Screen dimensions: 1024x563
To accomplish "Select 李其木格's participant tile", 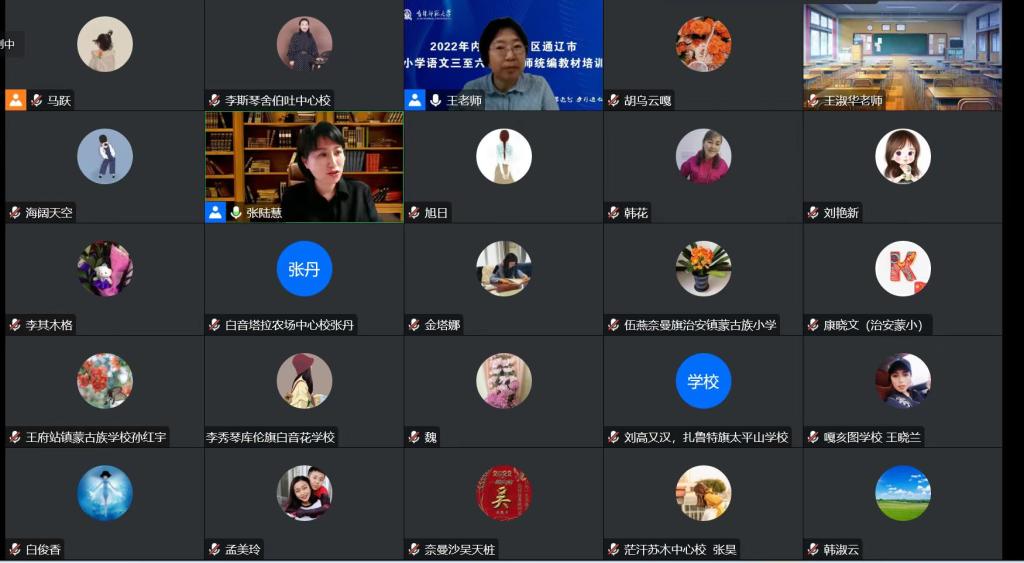I will click(104, 278).
